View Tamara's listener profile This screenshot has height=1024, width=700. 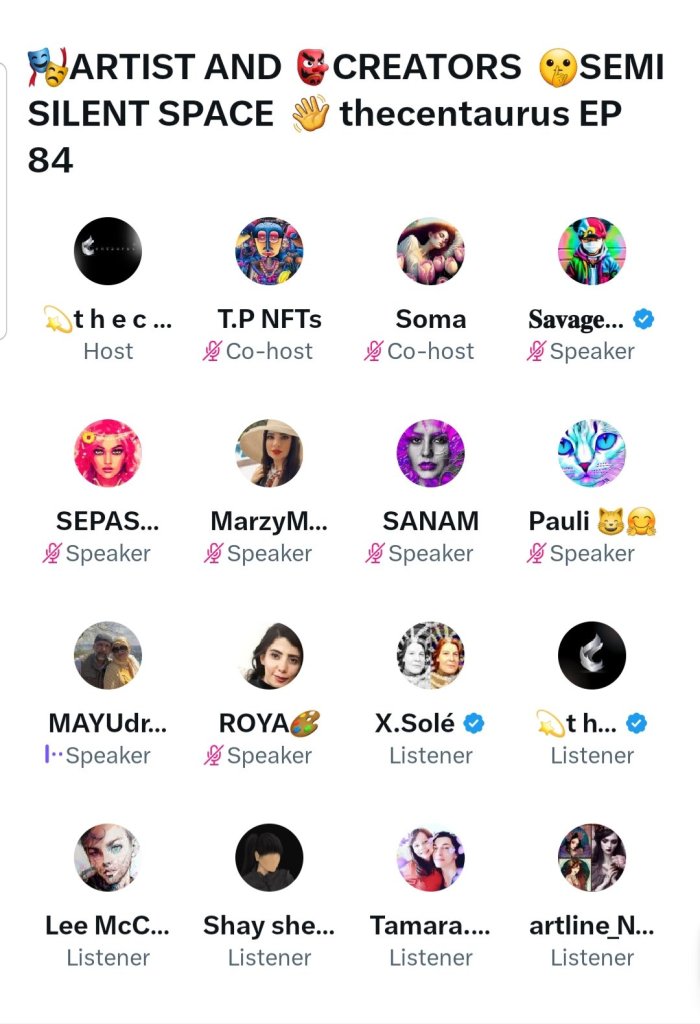click(x=431, y=857)
